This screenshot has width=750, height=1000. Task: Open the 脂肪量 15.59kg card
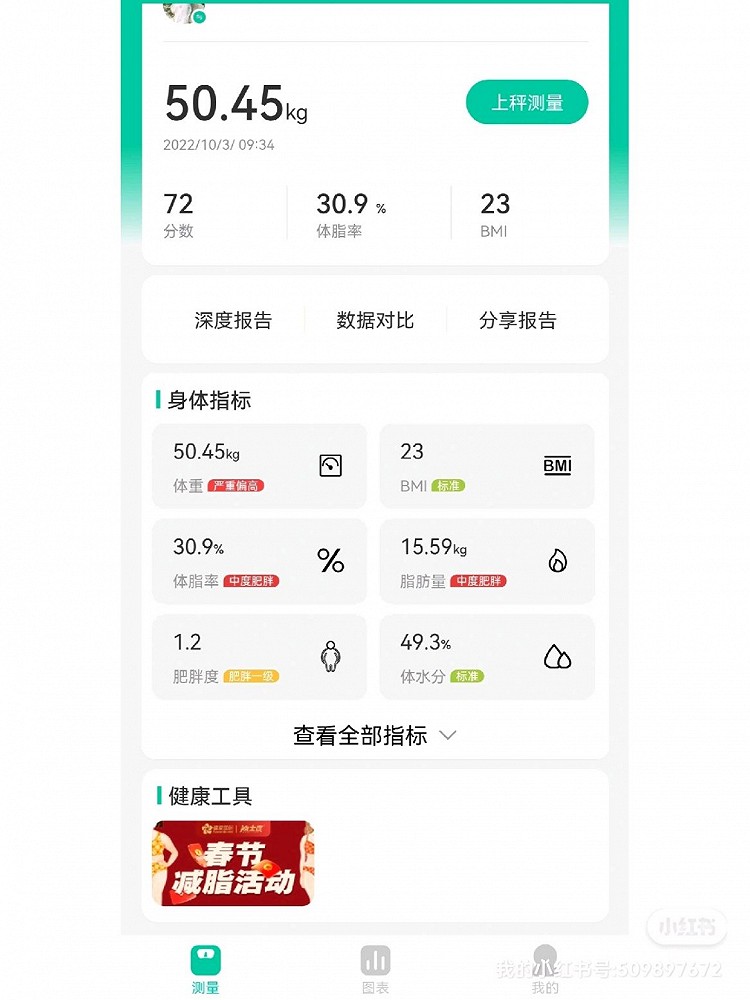pyautogui.click(x=487, y=561)
